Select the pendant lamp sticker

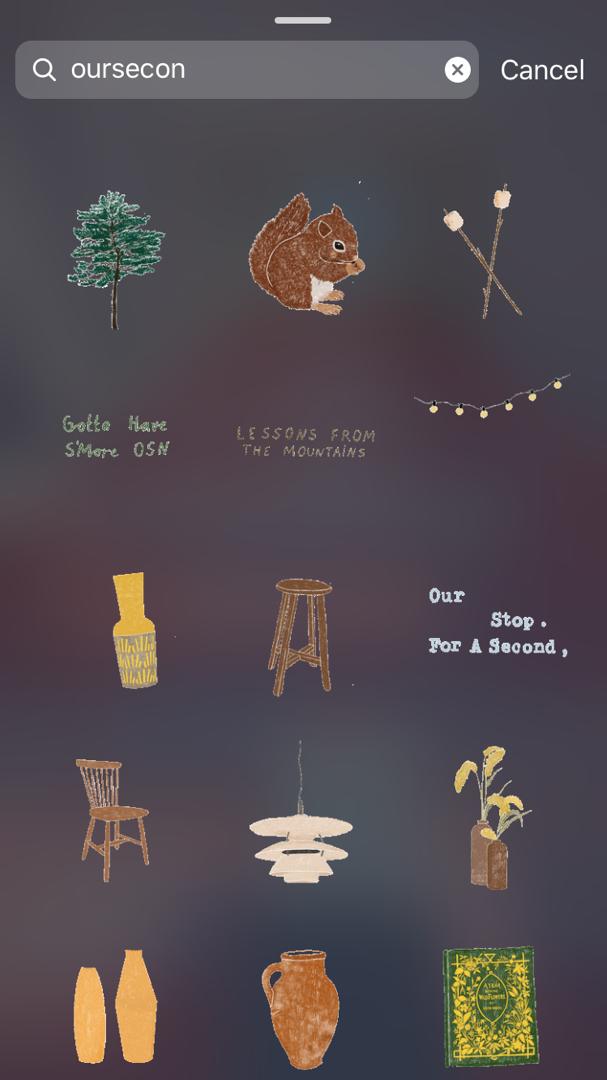pyautogui.click(x=300, y=832)
